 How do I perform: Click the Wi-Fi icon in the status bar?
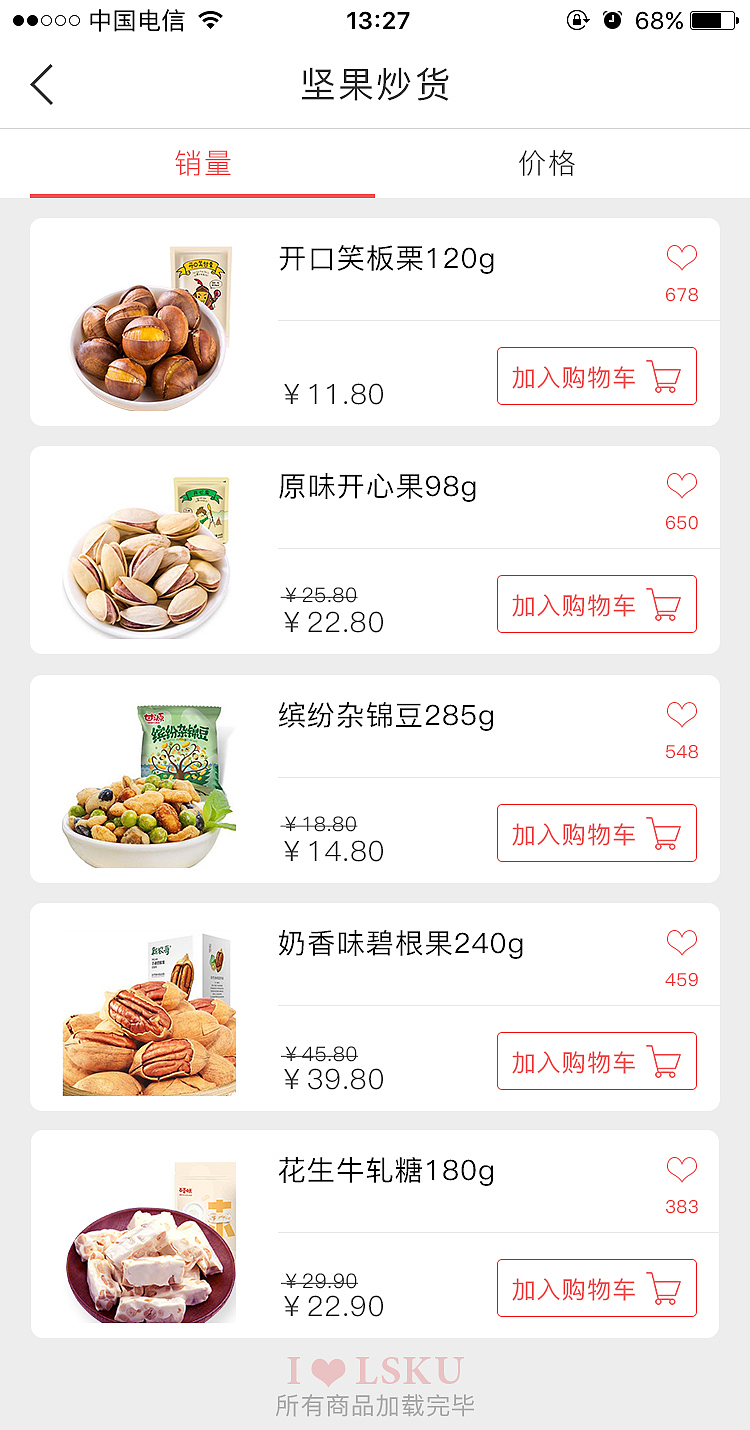(x=209, y=19)
